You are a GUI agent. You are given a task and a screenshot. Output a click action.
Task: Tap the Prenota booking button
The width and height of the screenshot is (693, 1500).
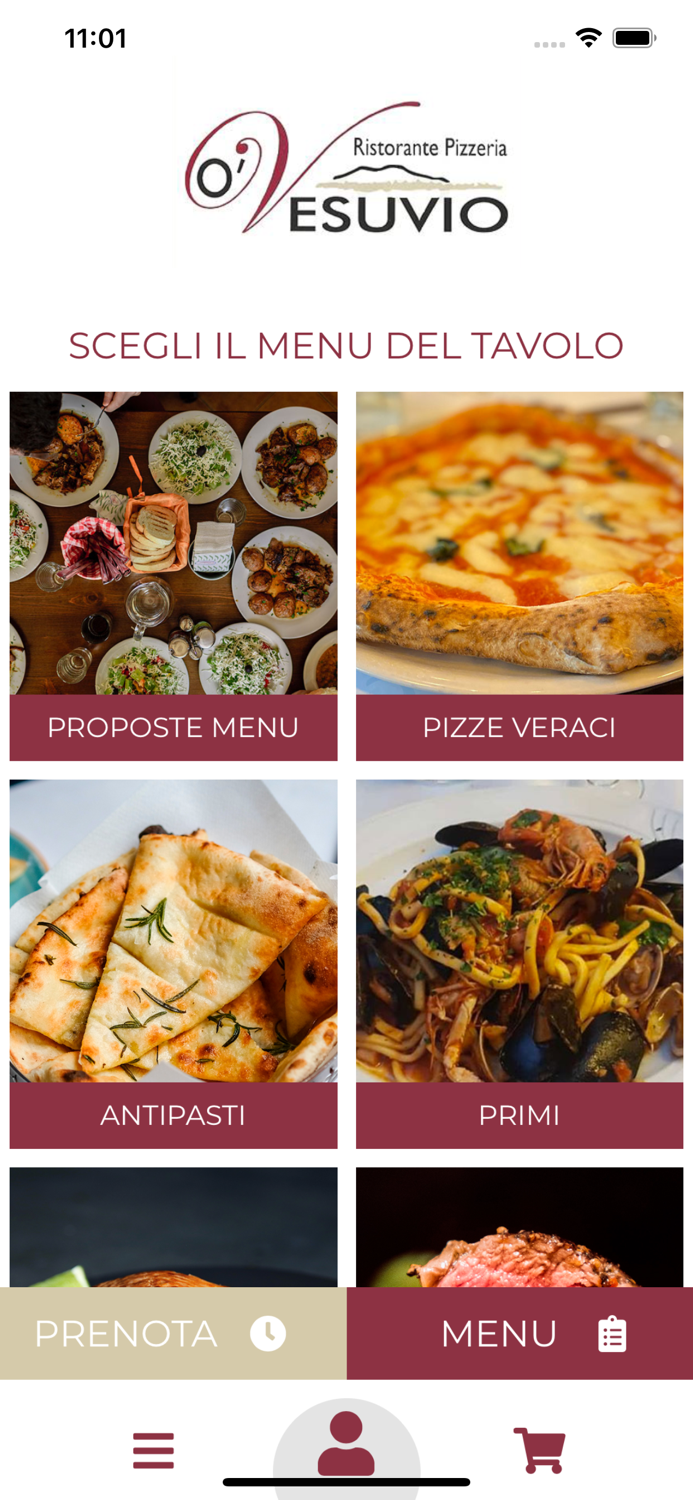[x=173, y=1333]
